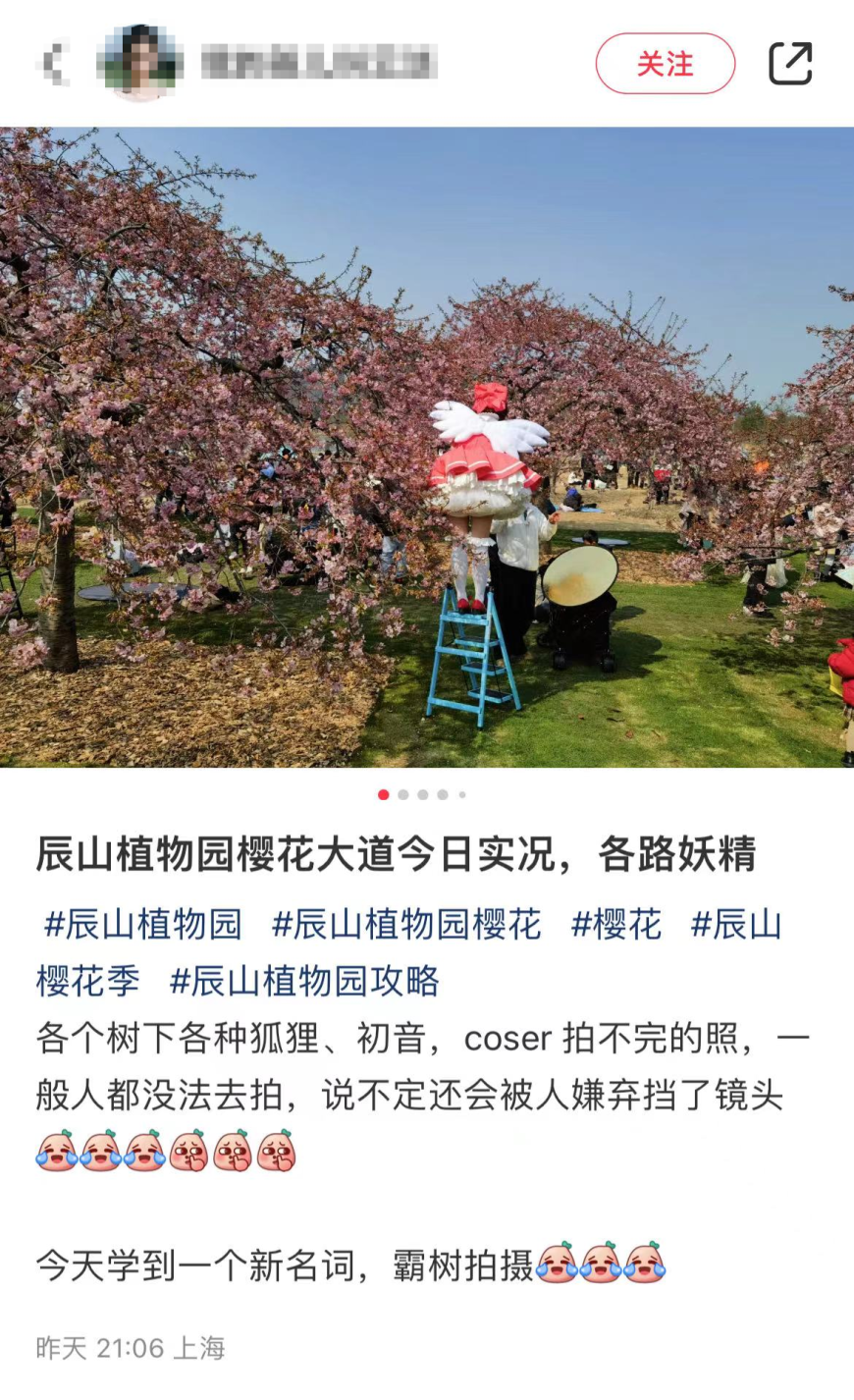854x1400 pixels.
Task: Open the post author's profile avatar
Action: (x=140, y=64)
